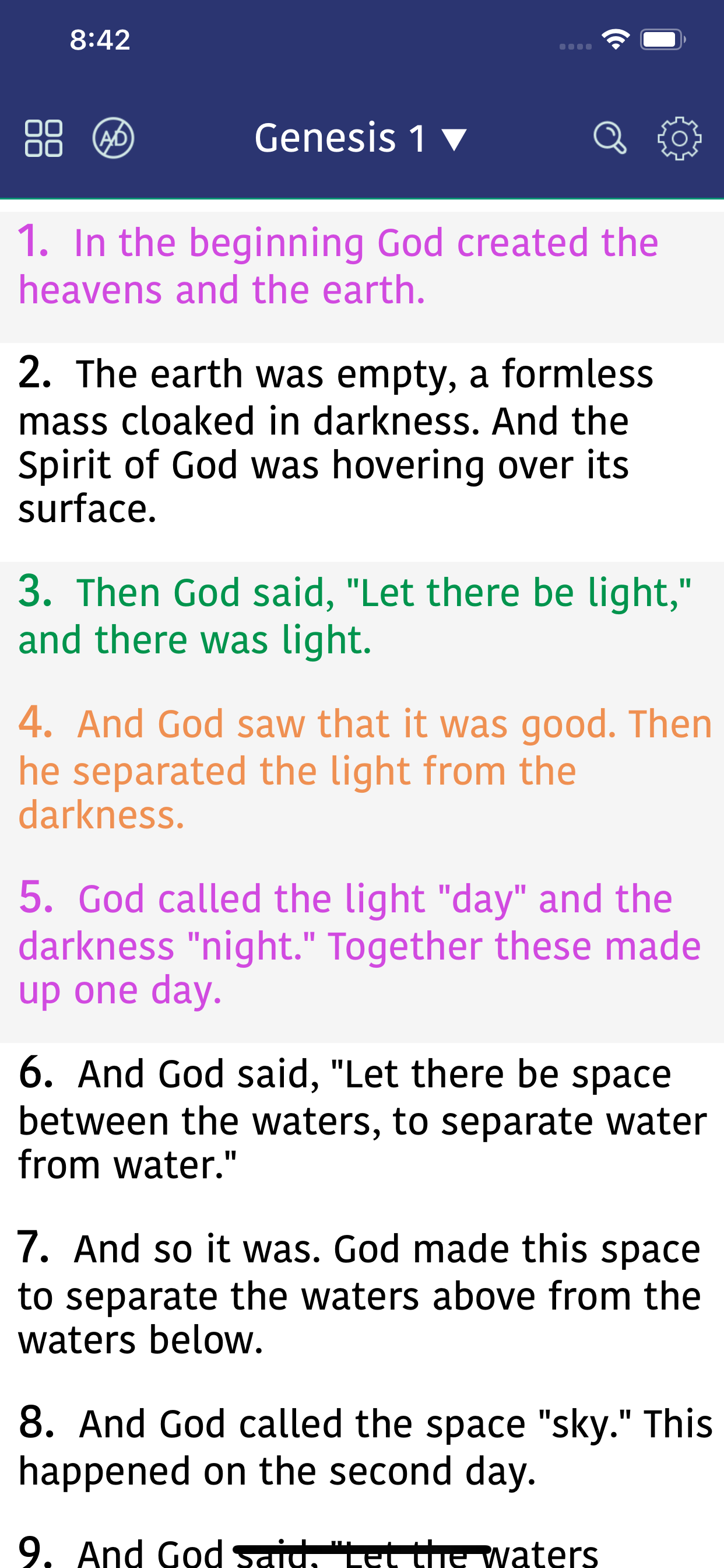Open search with the magnifier icon

click(x=611, y=138)
